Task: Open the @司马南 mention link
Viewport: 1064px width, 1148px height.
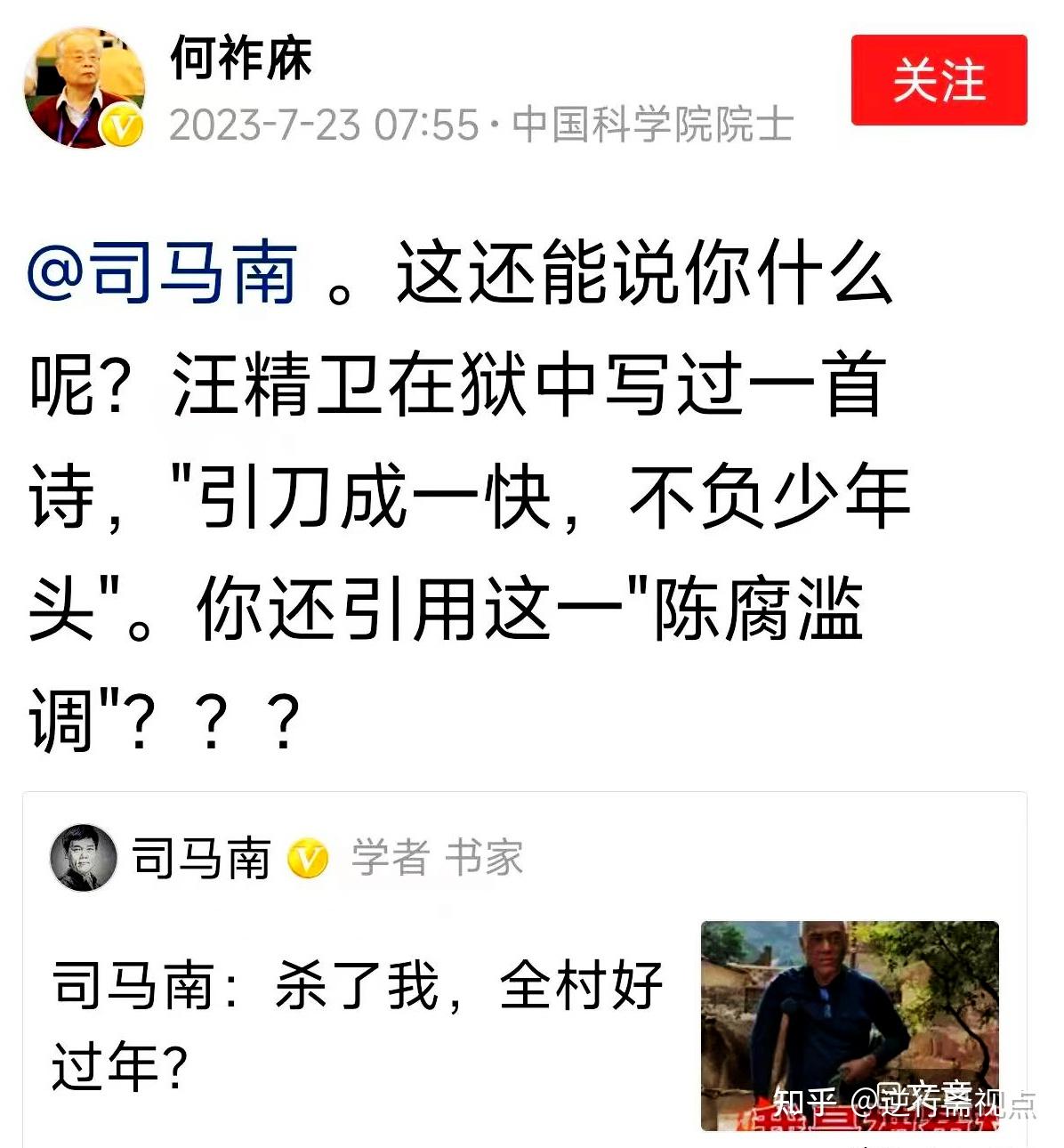Action: 162,274
